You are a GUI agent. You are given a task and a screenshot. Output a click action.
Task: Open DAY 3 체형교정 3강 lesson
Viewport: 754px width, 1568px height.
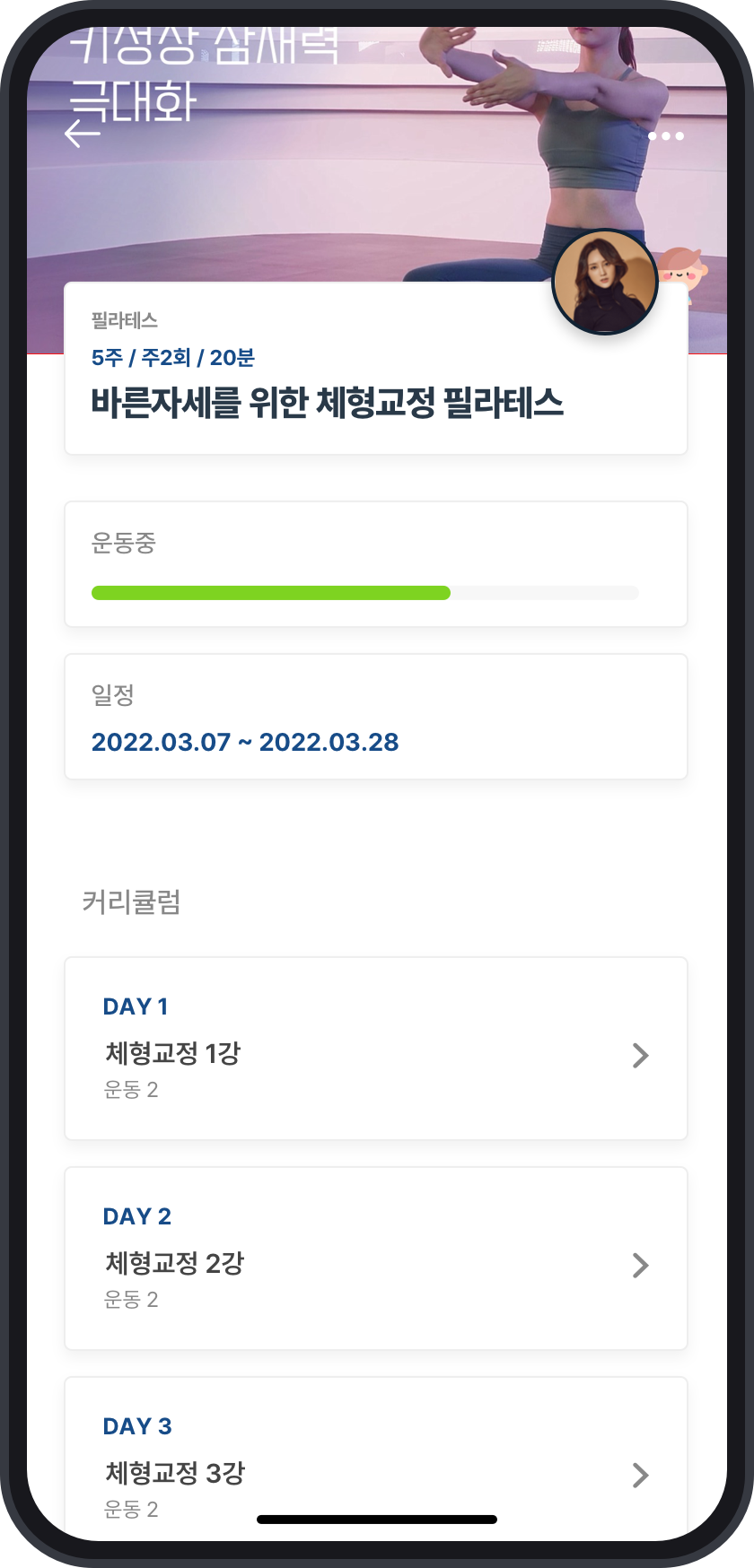point(376,1459)
